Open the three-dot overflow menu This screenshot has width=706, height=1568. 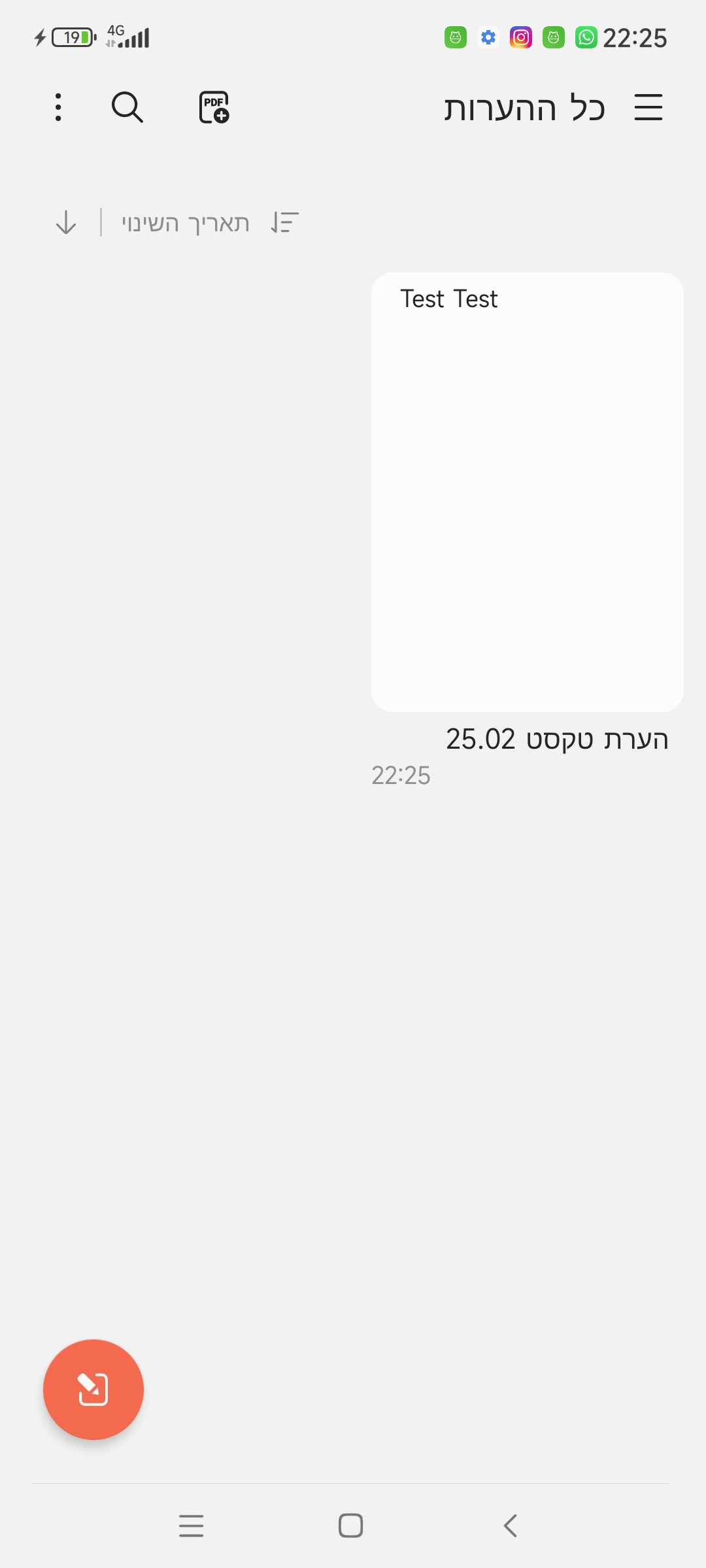(58, 107)
